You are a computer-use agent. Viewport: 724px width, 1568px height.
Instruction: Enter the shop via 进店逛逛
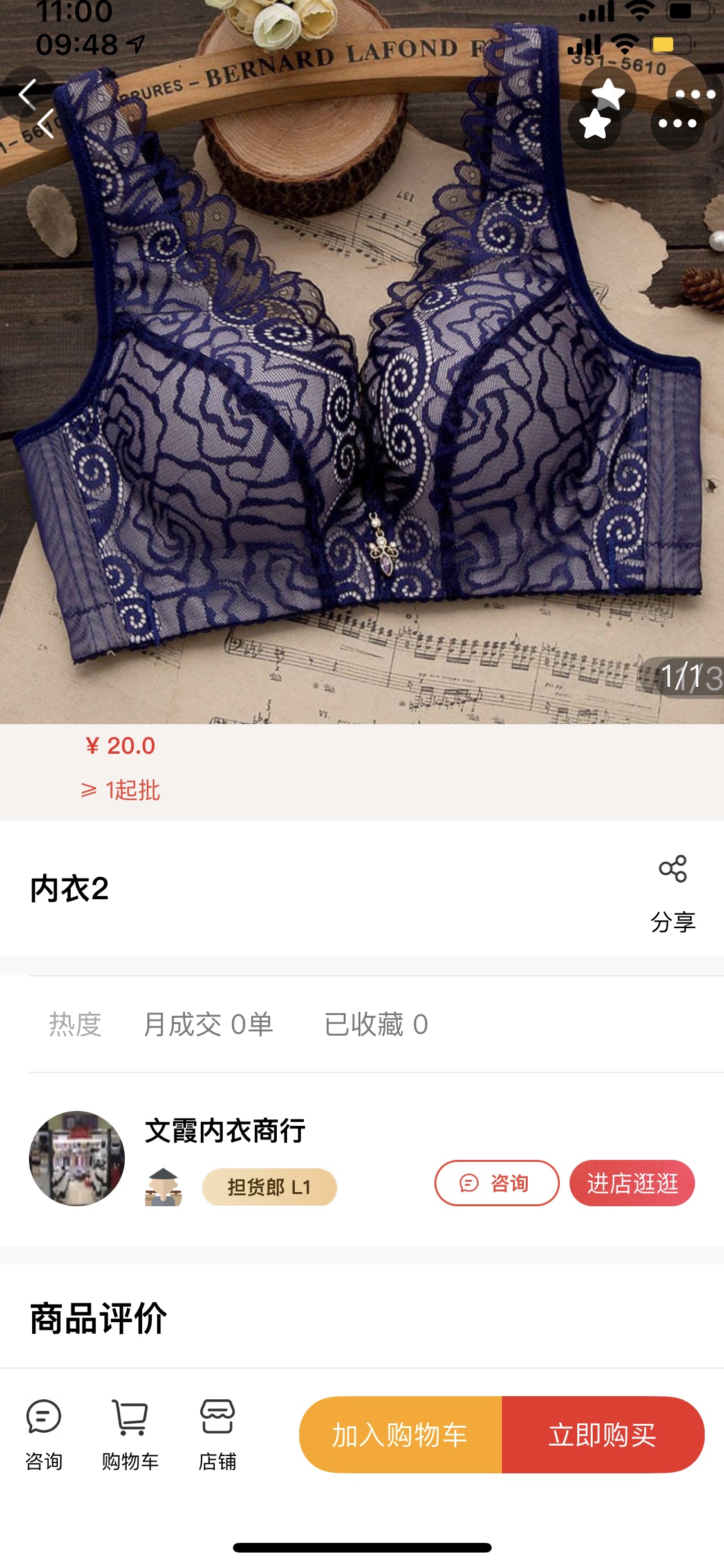pos(632,1183)
